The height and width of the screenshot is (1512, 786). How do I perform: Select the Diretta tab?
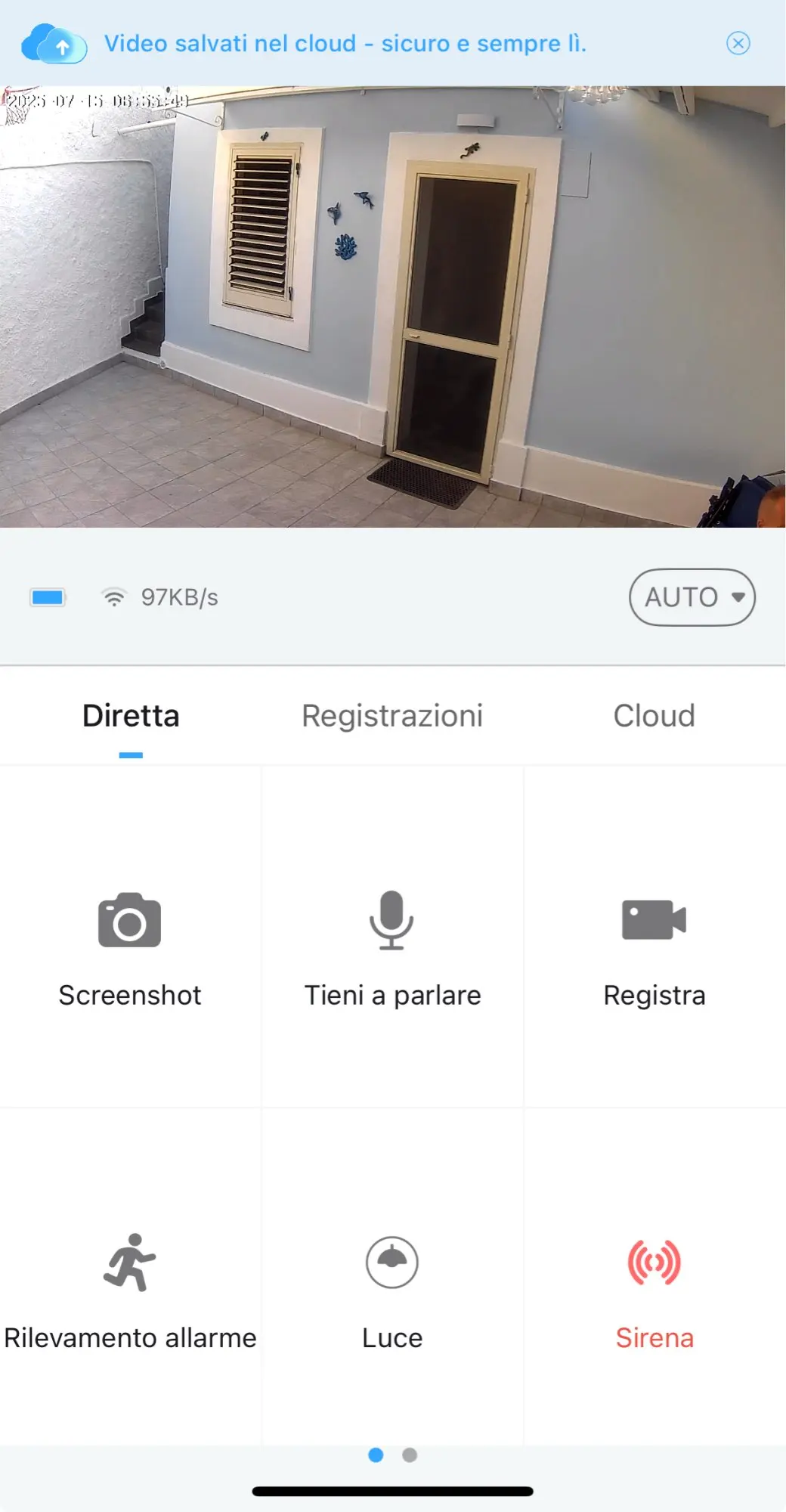(x=131, y=716)
